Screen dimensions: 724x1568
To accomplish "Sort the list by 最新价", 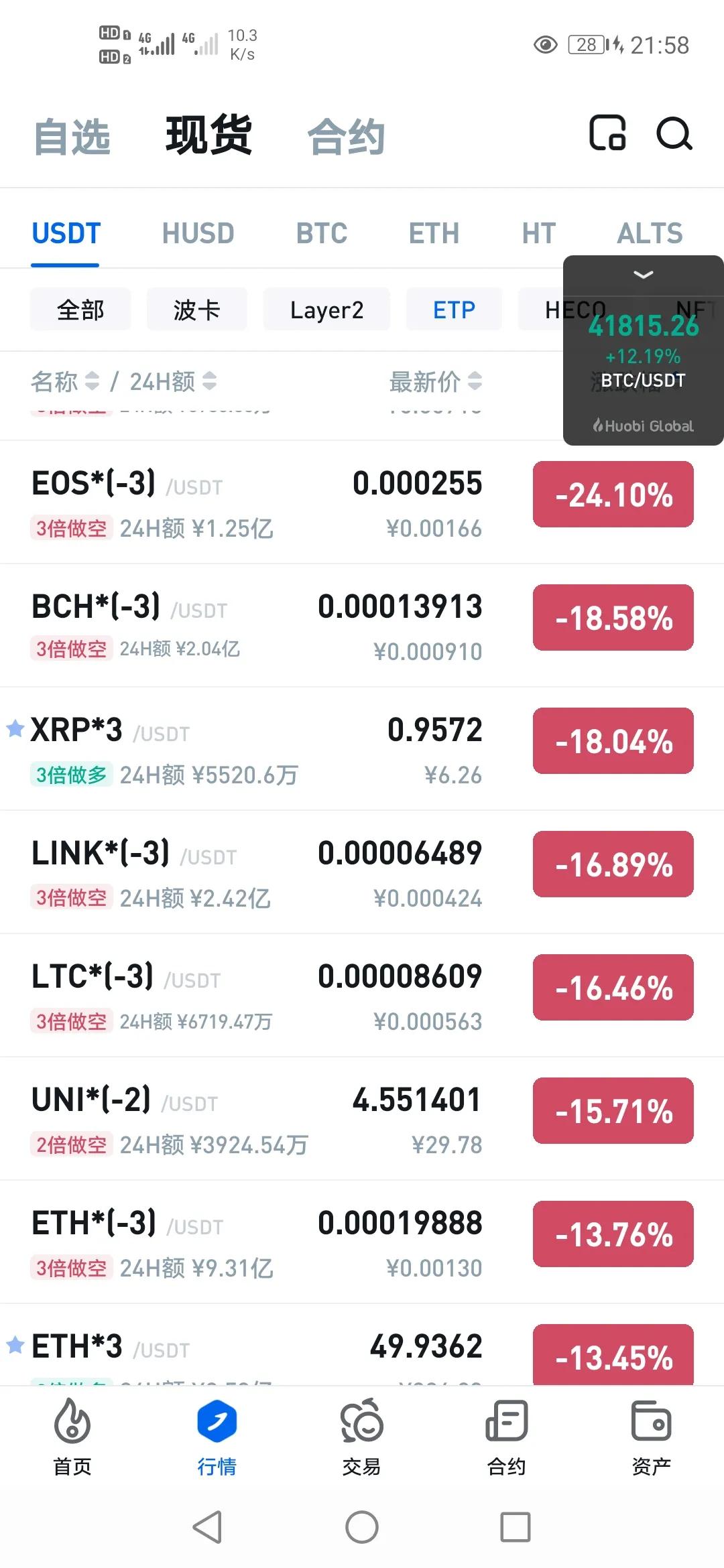I will click(x=436, y=382).
